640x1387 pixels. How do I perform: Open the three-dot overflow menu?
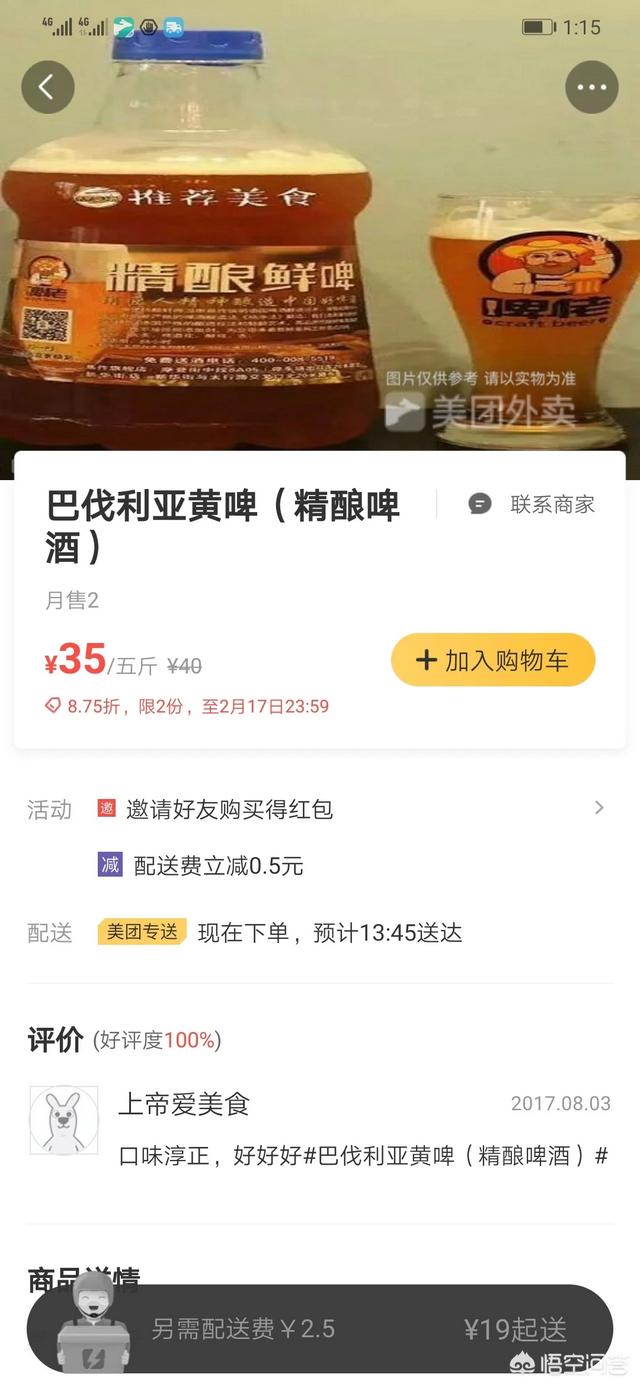click(x=591, y=87)
